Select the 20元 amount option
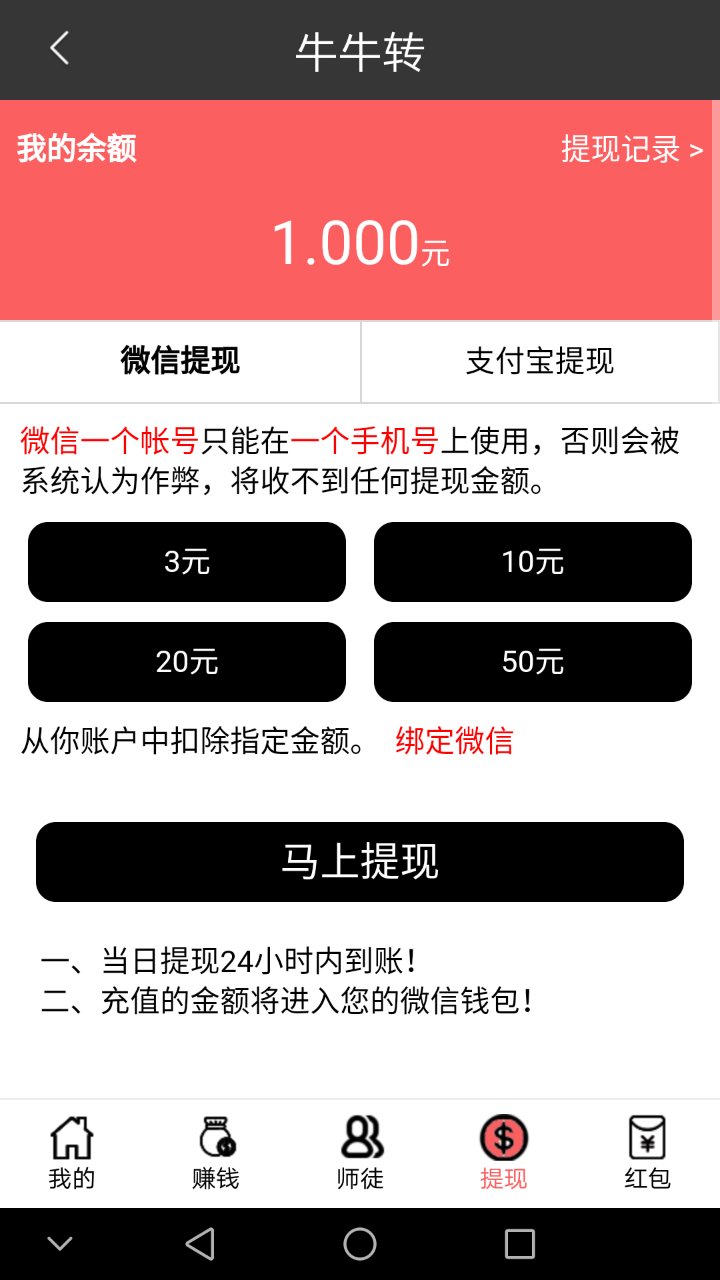This screenshot has width=720, height=1280. click(187, 661)
